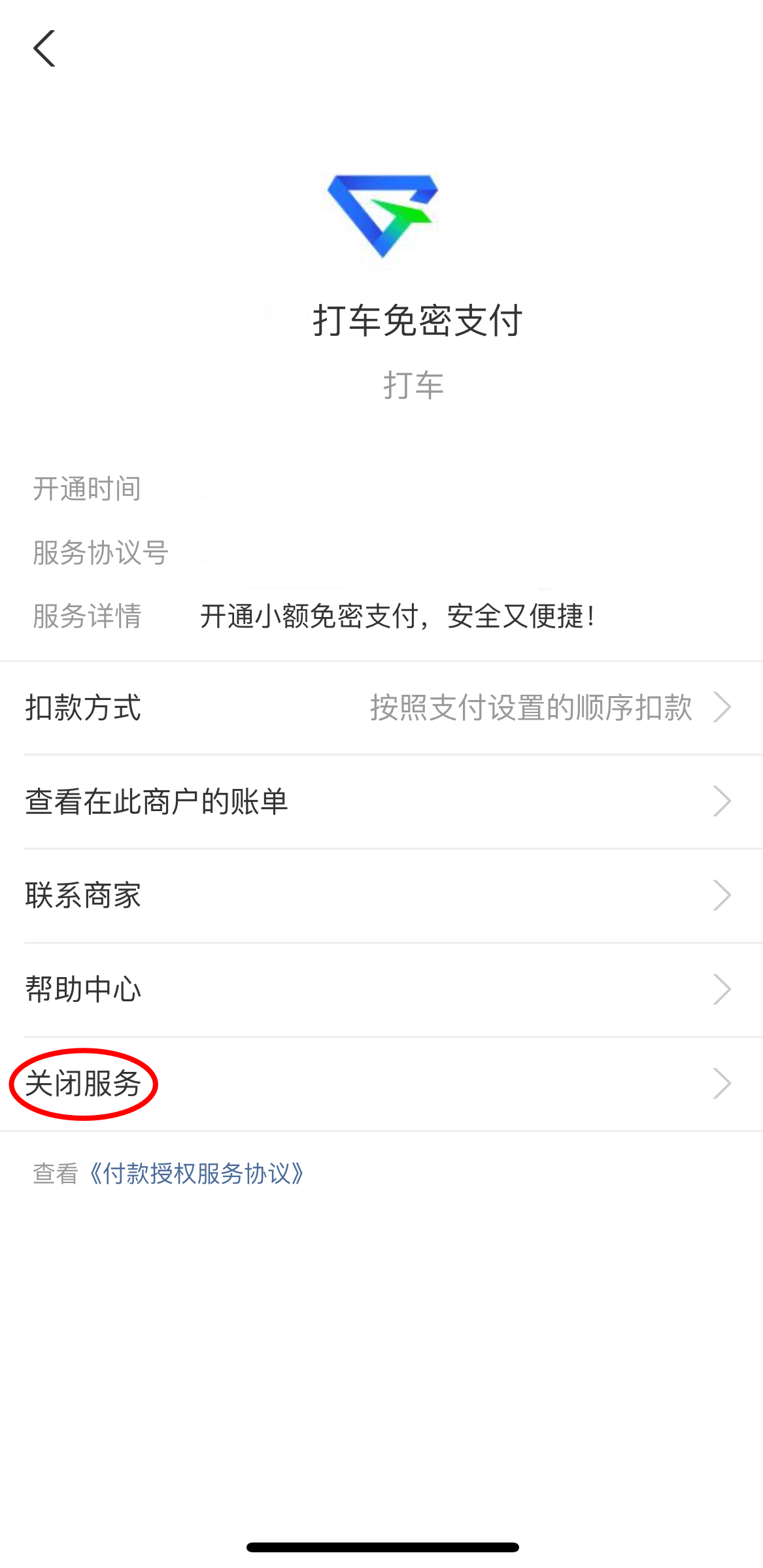Open 查看在此商户的账单 bills row
This screenshot has height=1568, width=763.
click(381, 801)
